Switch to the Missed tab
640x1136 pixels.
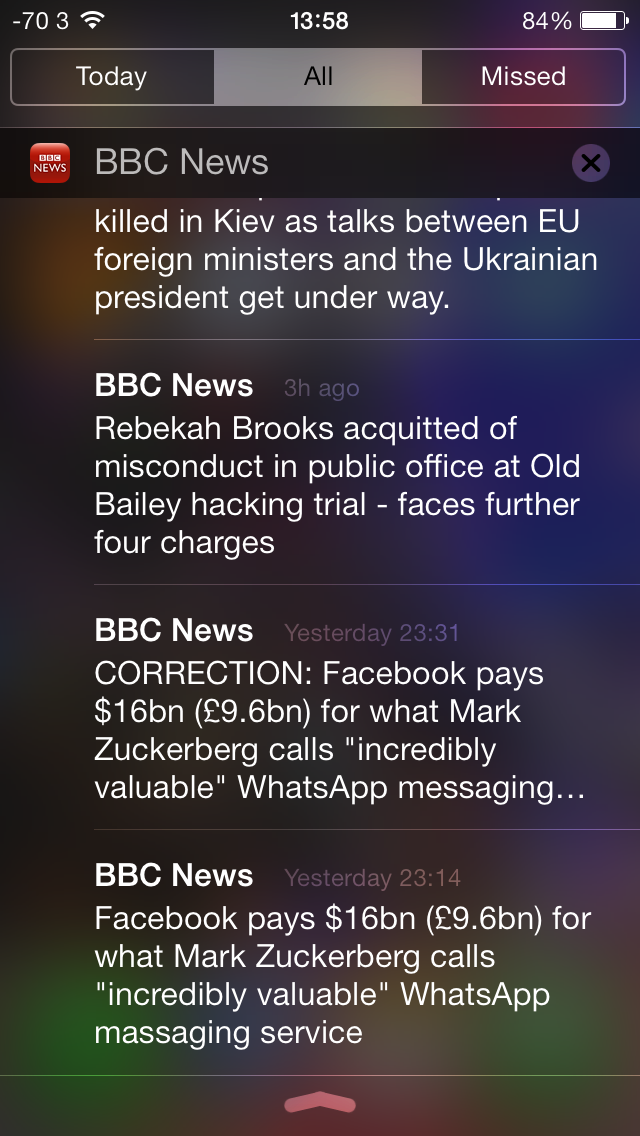(523, 77)
